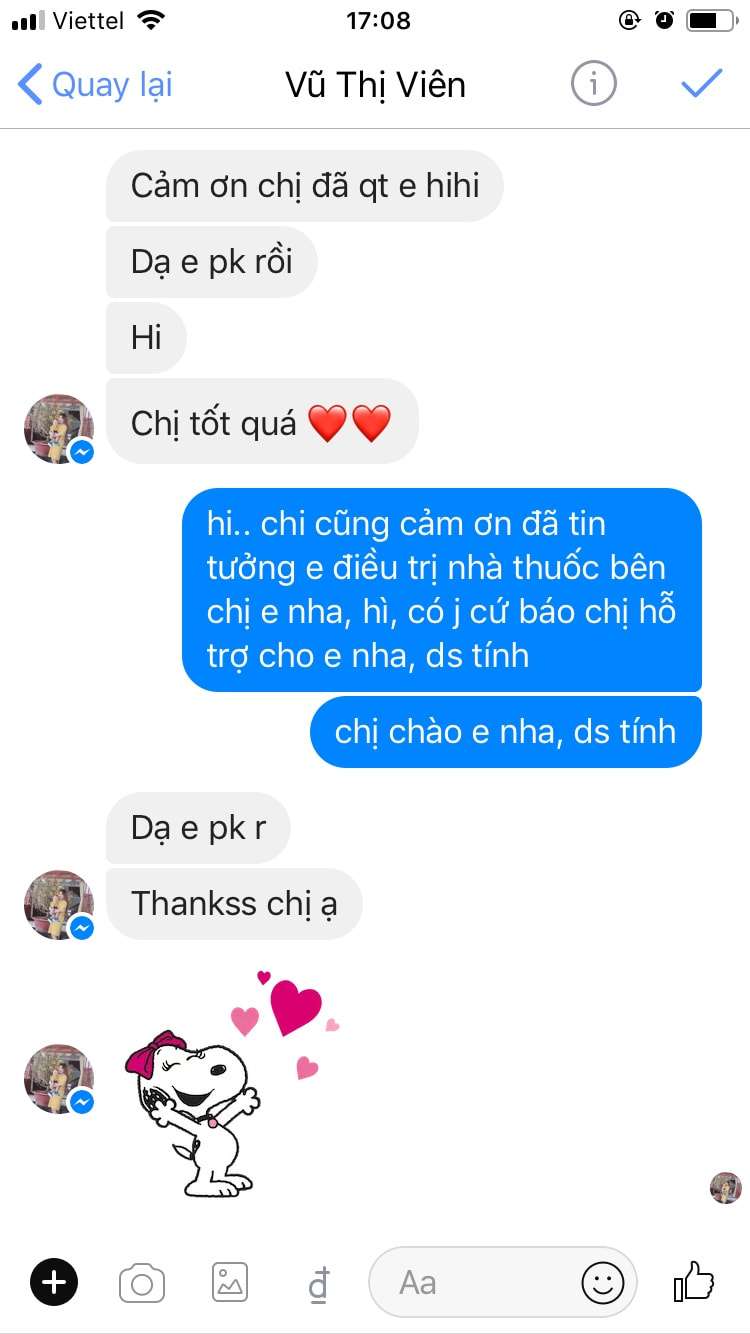
Task: Tap the blue checkmark icon
Action: point(701,84)
